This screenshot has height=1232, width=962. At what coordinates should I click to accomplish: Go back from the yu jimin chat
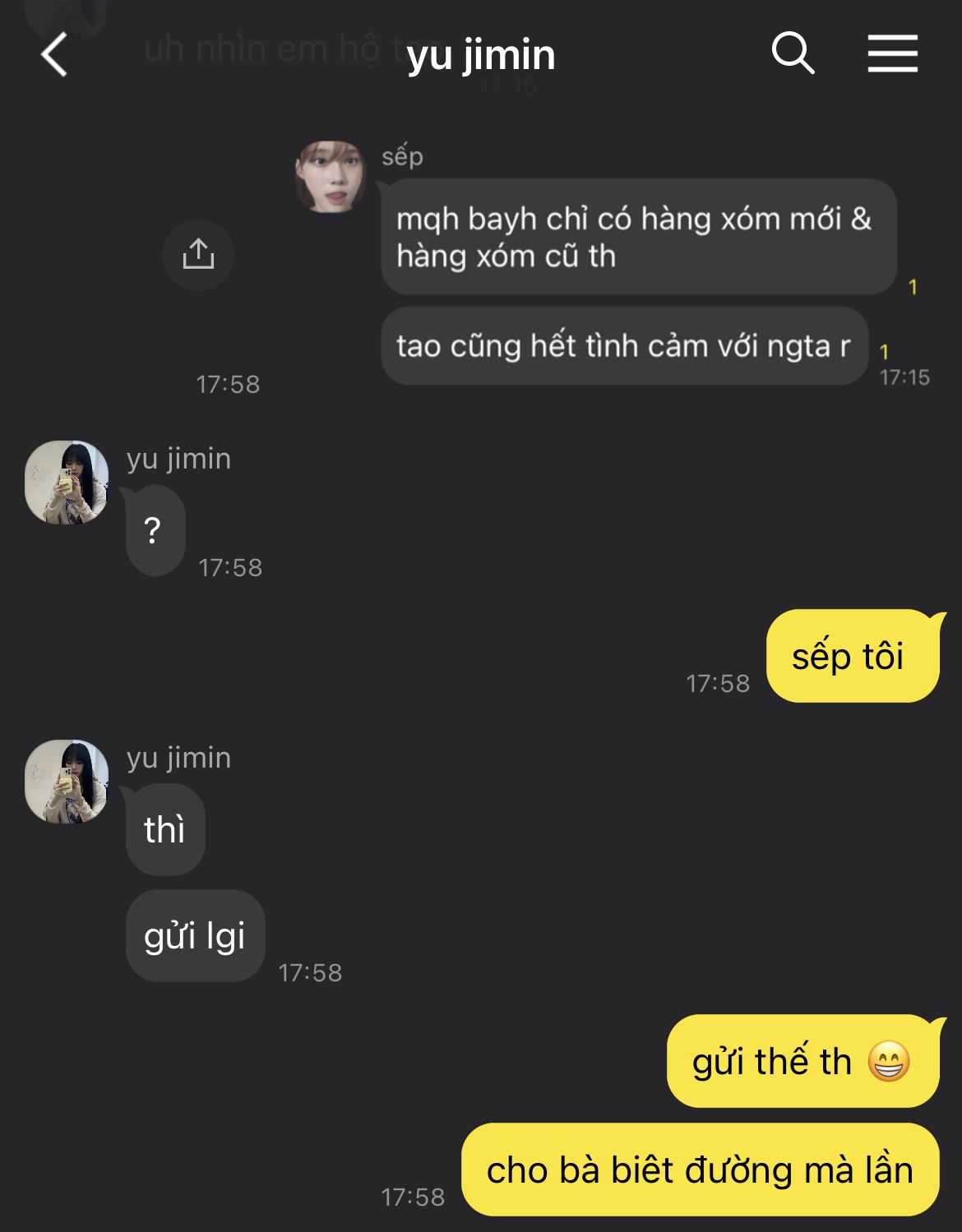click(54, 55)
